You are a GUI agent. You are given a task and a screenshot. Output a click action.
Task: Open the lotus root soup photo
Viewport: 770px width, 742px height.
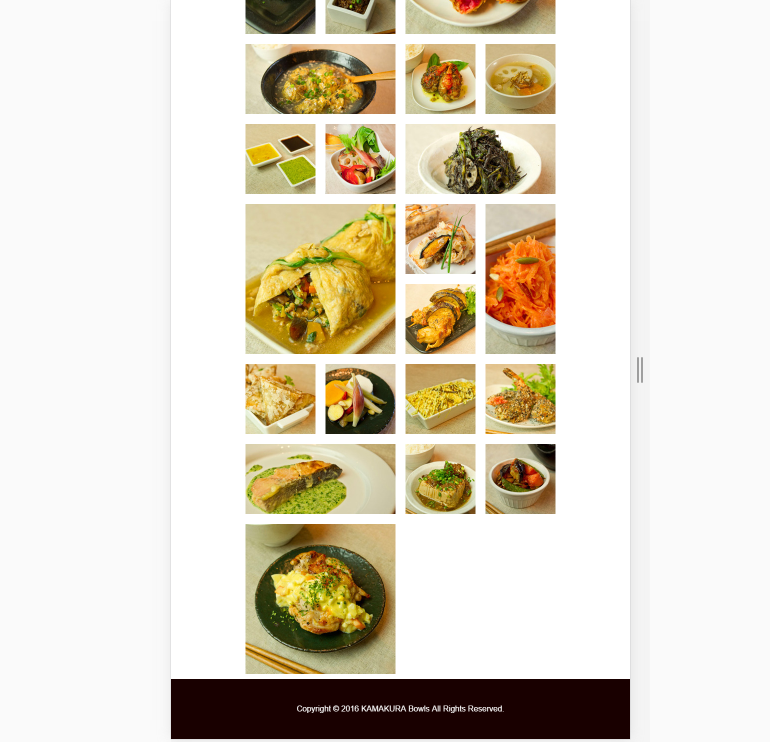coord(520,79)
